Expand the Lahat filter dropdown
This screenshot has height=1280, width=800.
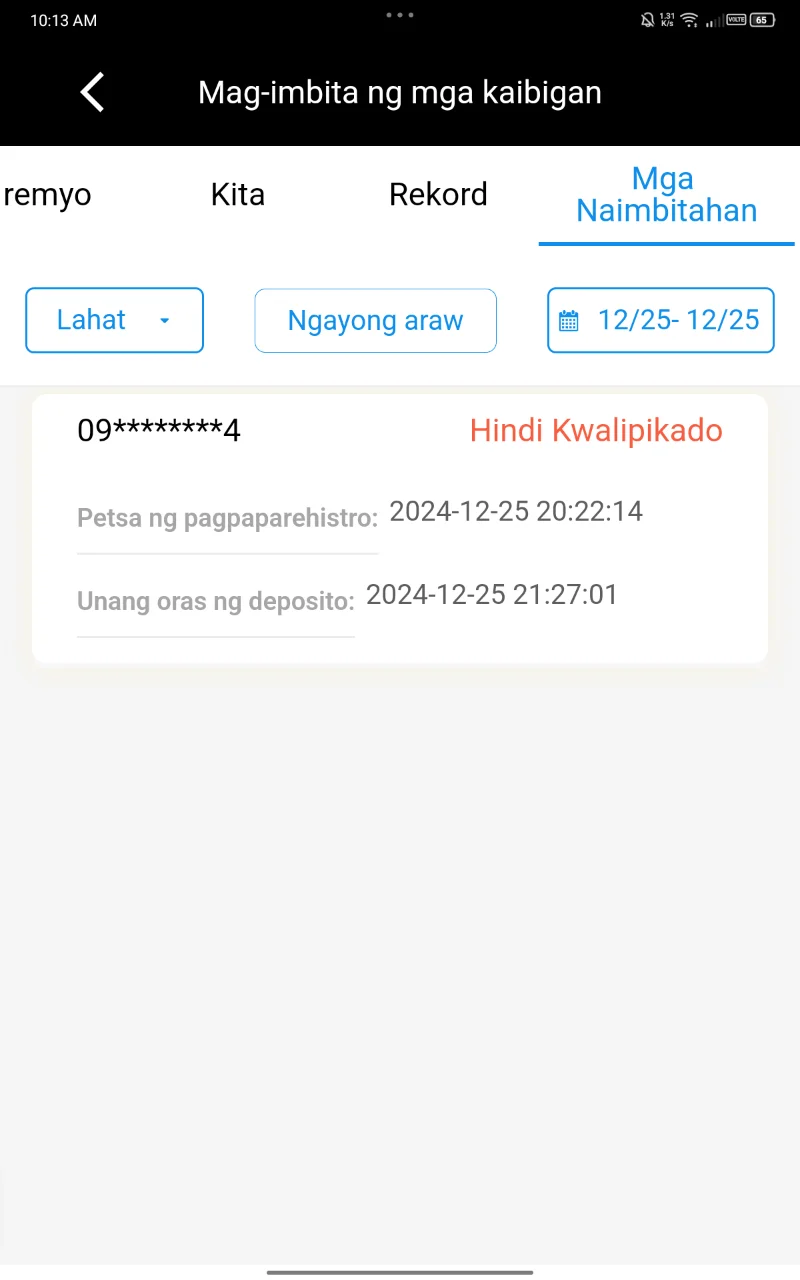click(x=114, y=320)
